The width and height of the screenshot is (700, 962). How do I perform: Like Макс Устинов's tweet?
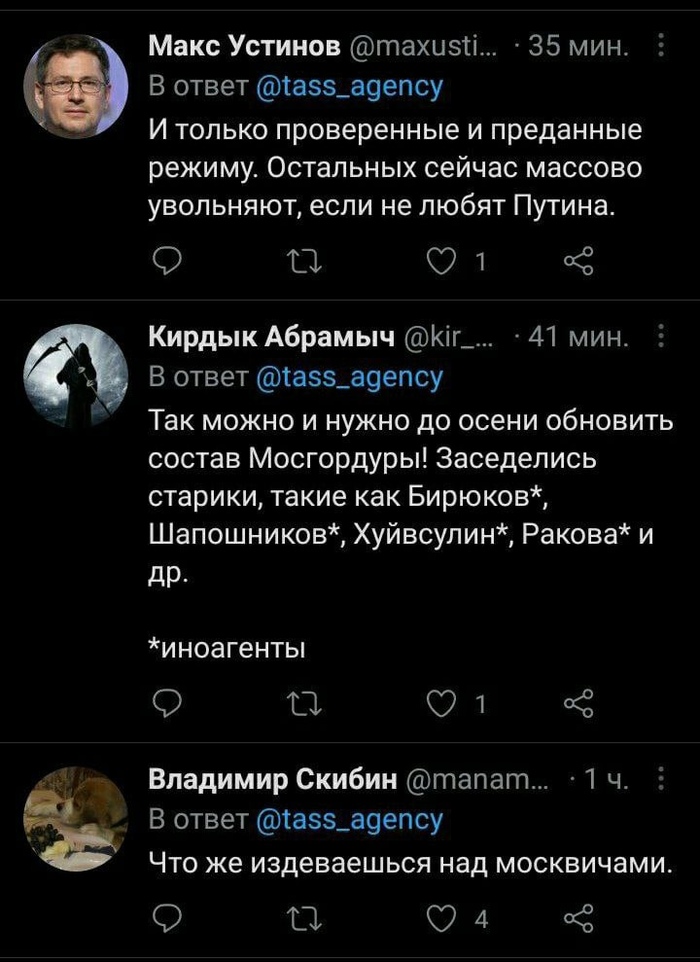coord(441,262)
